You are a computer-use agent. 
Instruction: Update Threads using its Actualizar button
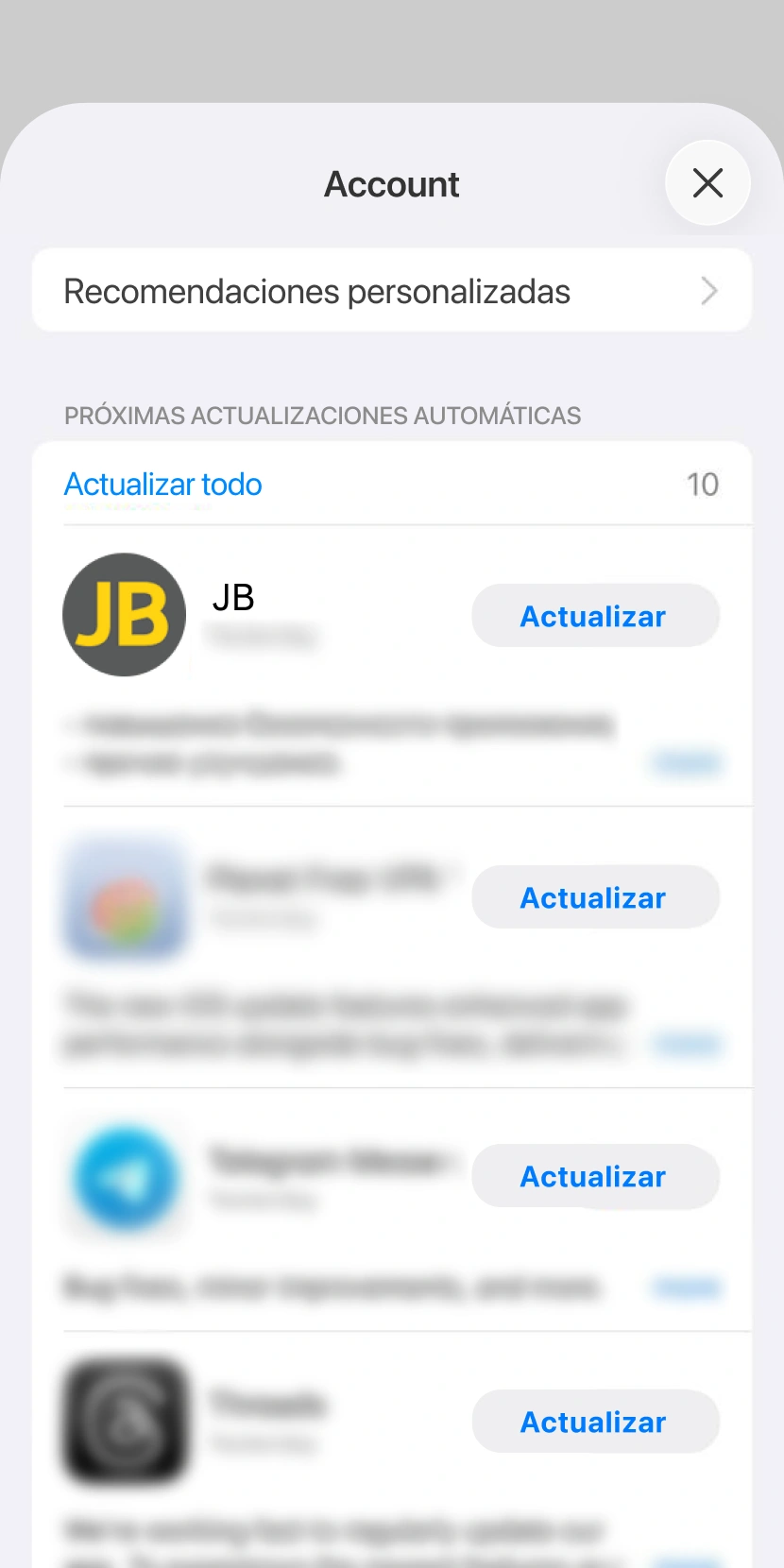594,1421
